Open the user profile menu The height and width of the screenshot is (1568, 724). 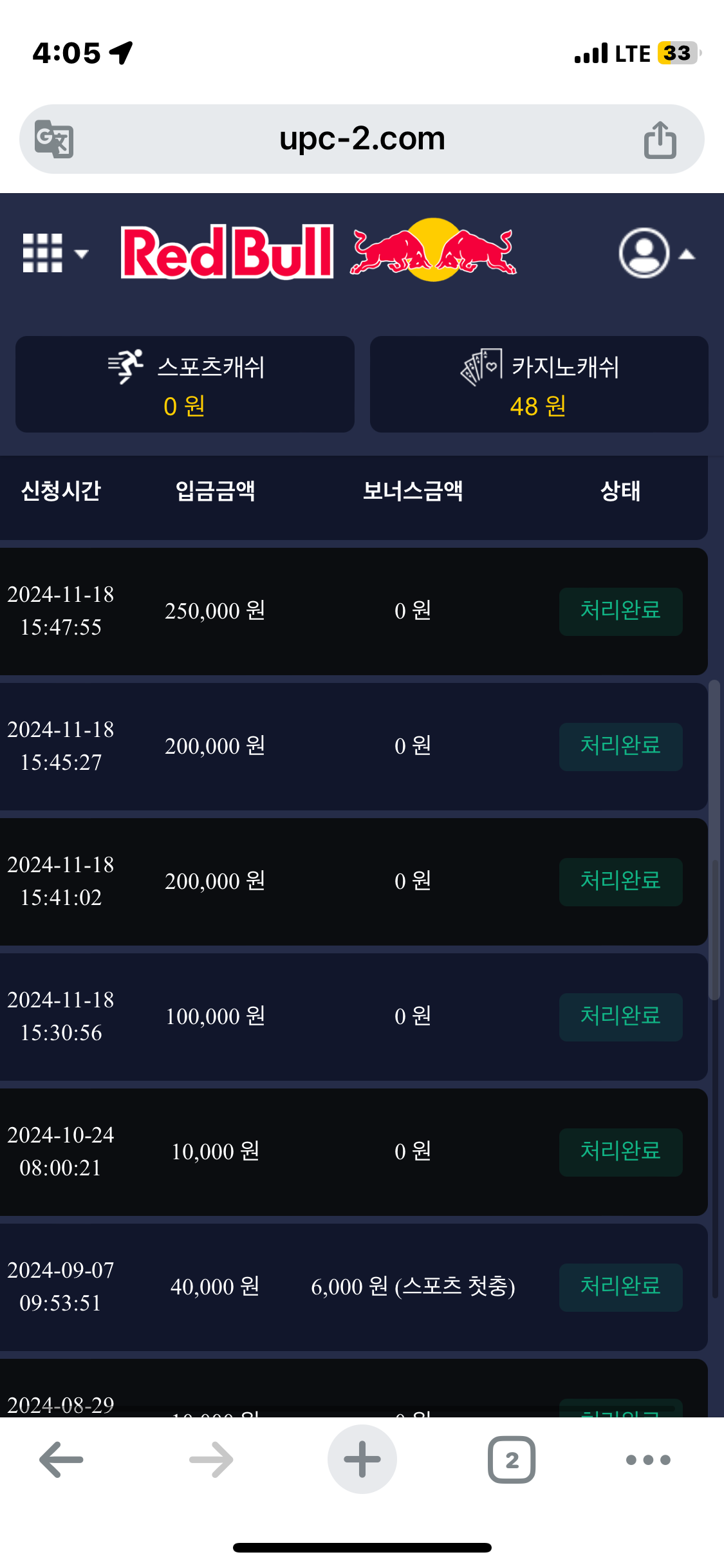point(655,253)
